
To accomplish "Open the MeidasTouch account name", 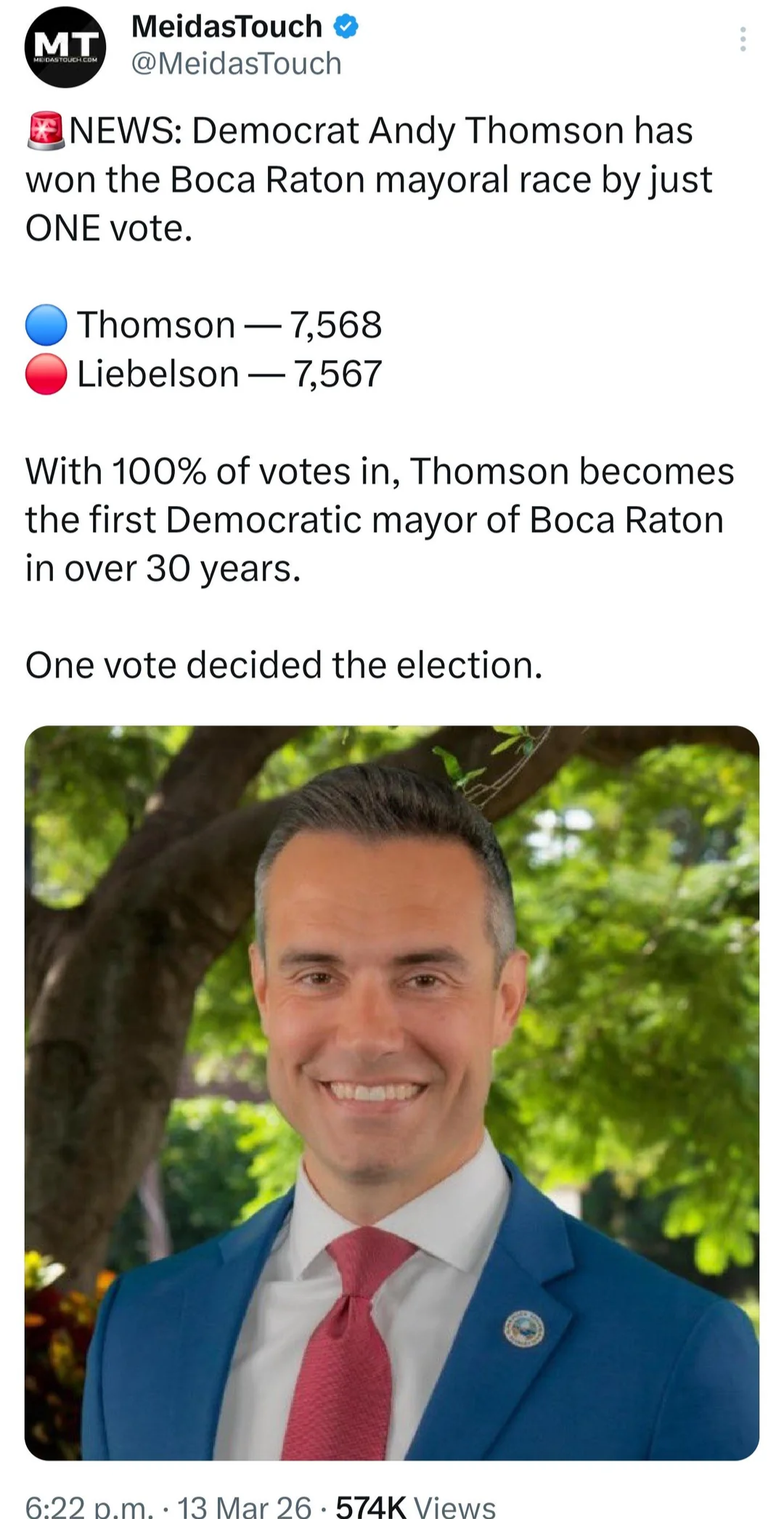I will click(x=226, y=27).
